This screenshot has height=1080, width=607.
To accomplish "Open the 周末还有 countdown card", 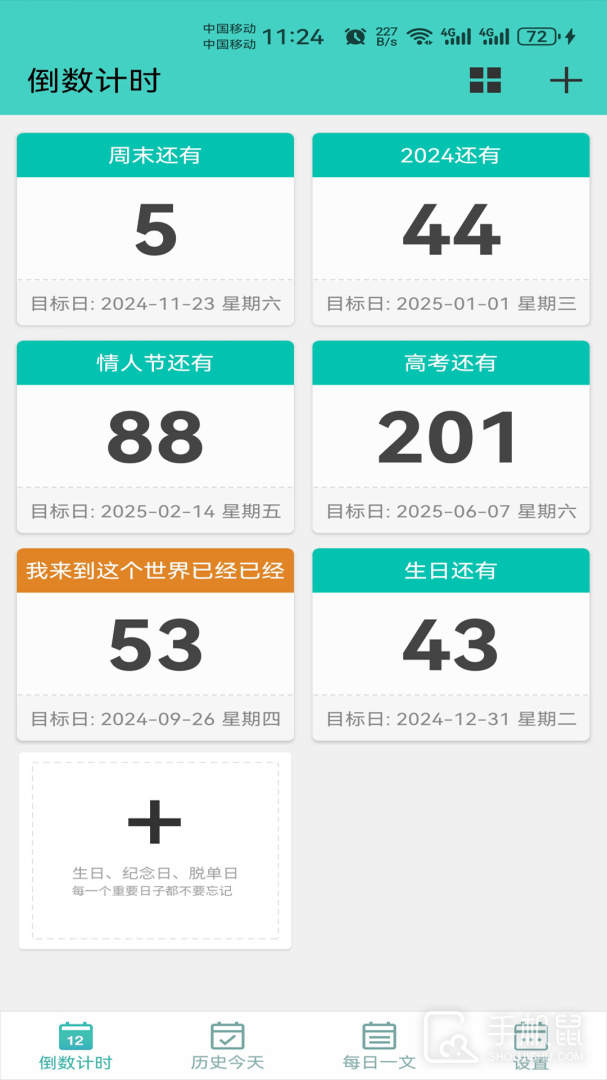I will tap(155, 229).
